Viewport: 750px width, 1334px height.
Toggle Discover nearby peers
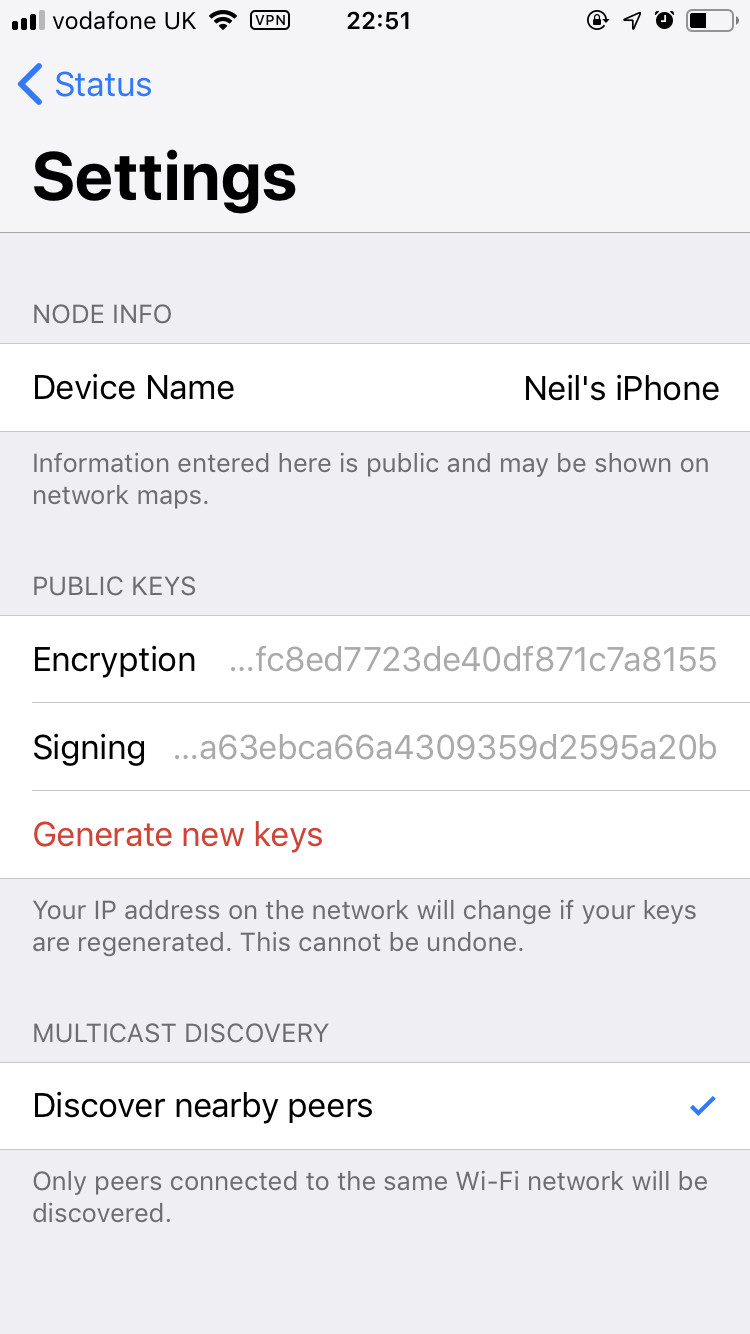[x=375, y=1106]
